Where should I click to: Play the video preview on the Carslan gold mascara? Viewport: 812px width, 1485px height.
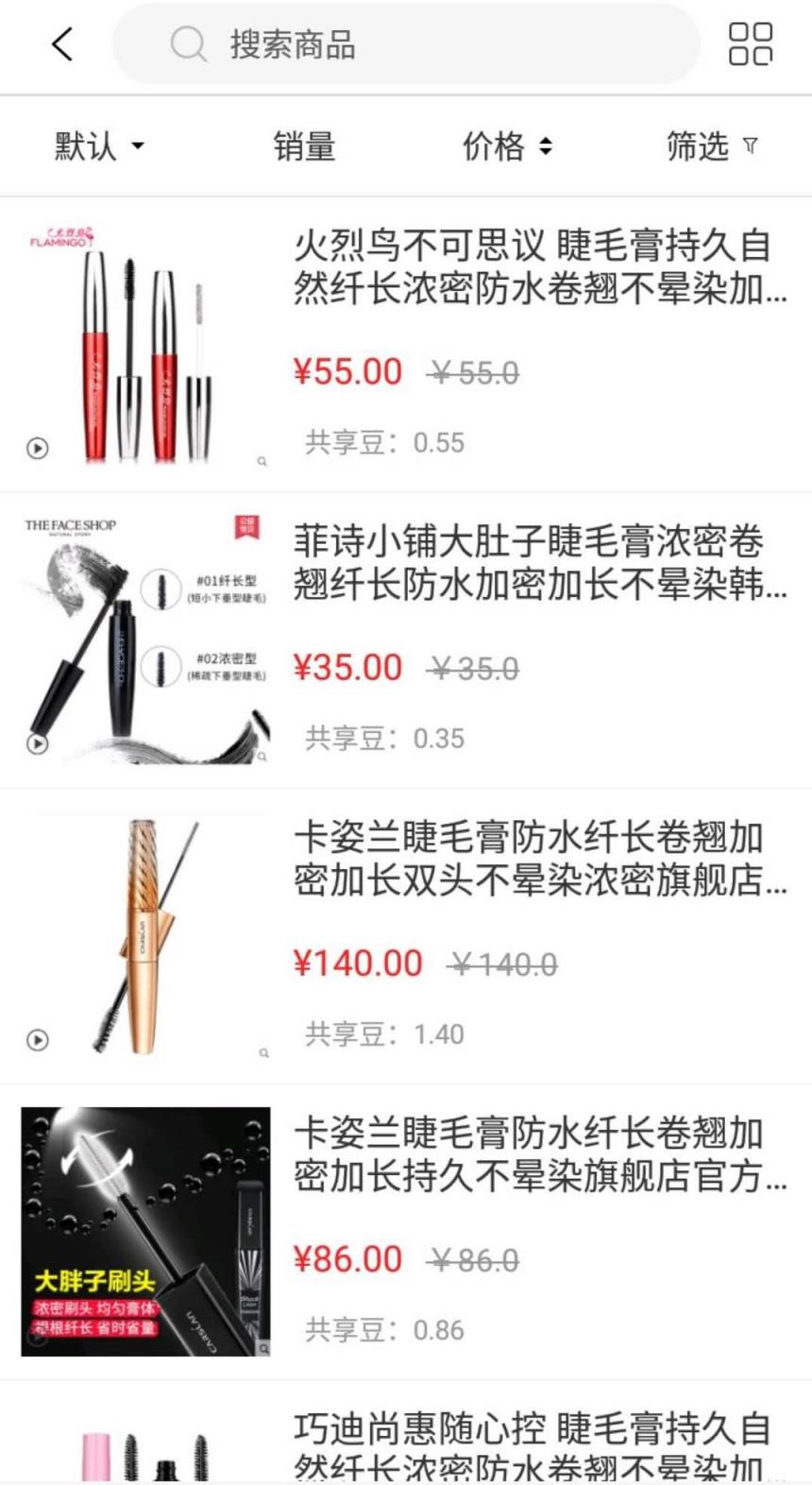point(38,1040)
